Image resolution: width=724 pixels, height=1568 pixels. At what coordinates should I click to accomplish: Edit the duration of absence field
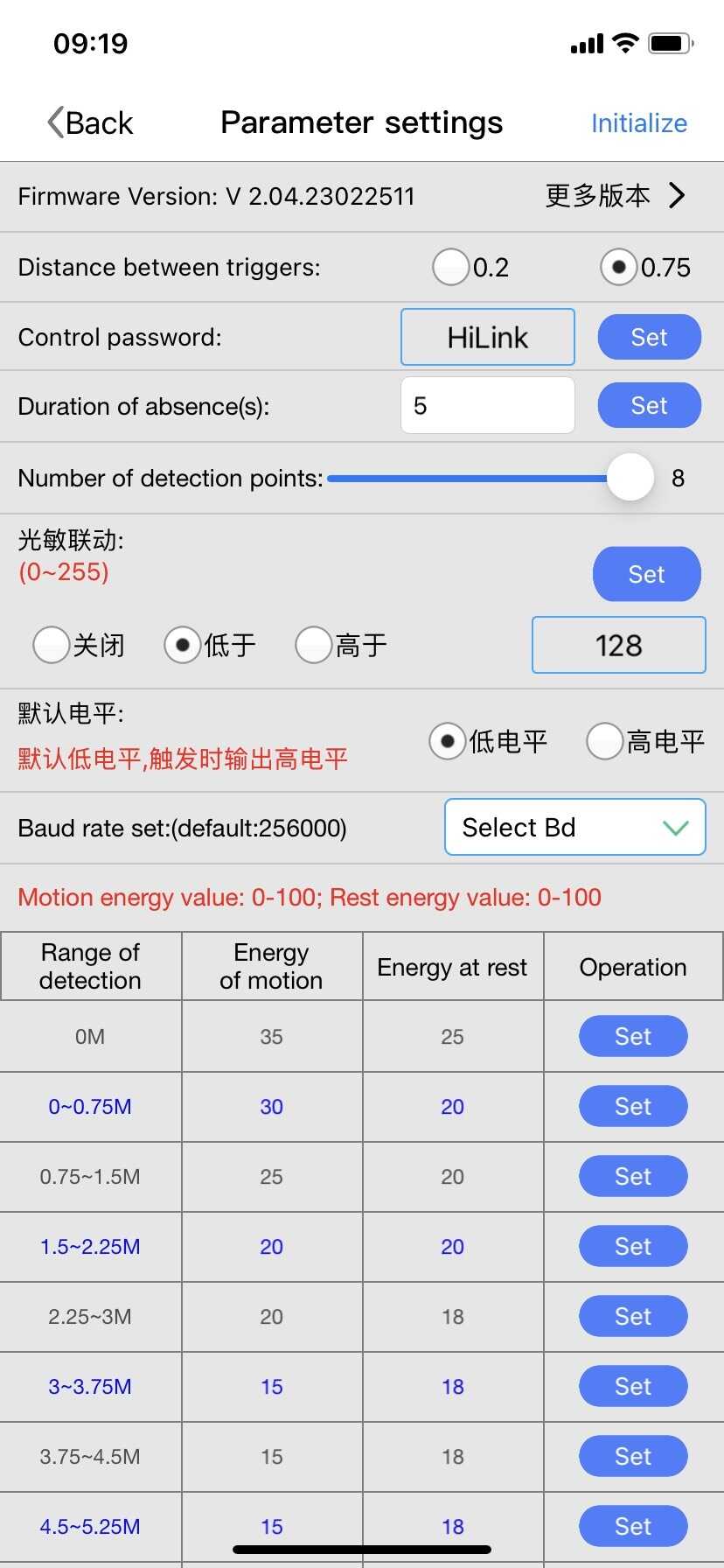487,405
